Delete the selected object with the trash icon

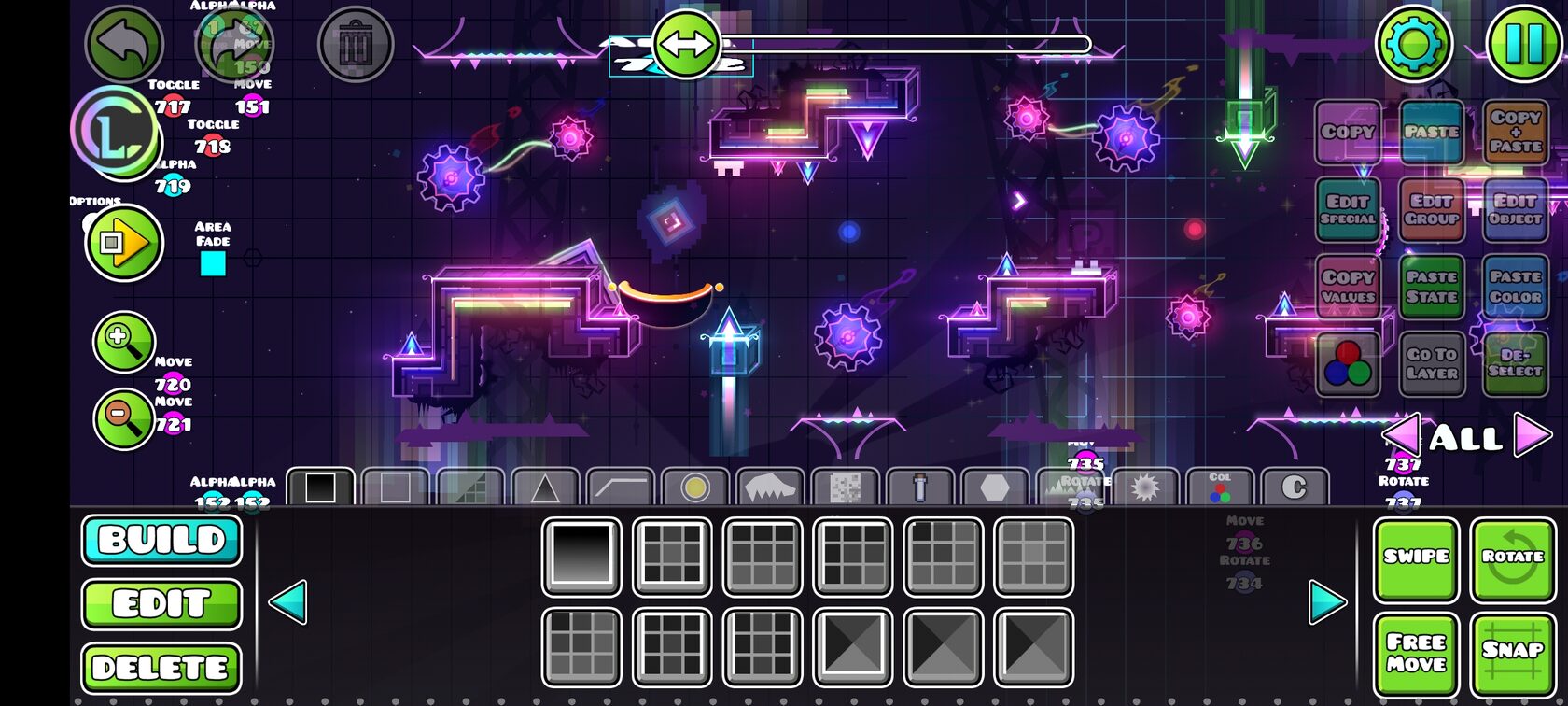(355, 44)
